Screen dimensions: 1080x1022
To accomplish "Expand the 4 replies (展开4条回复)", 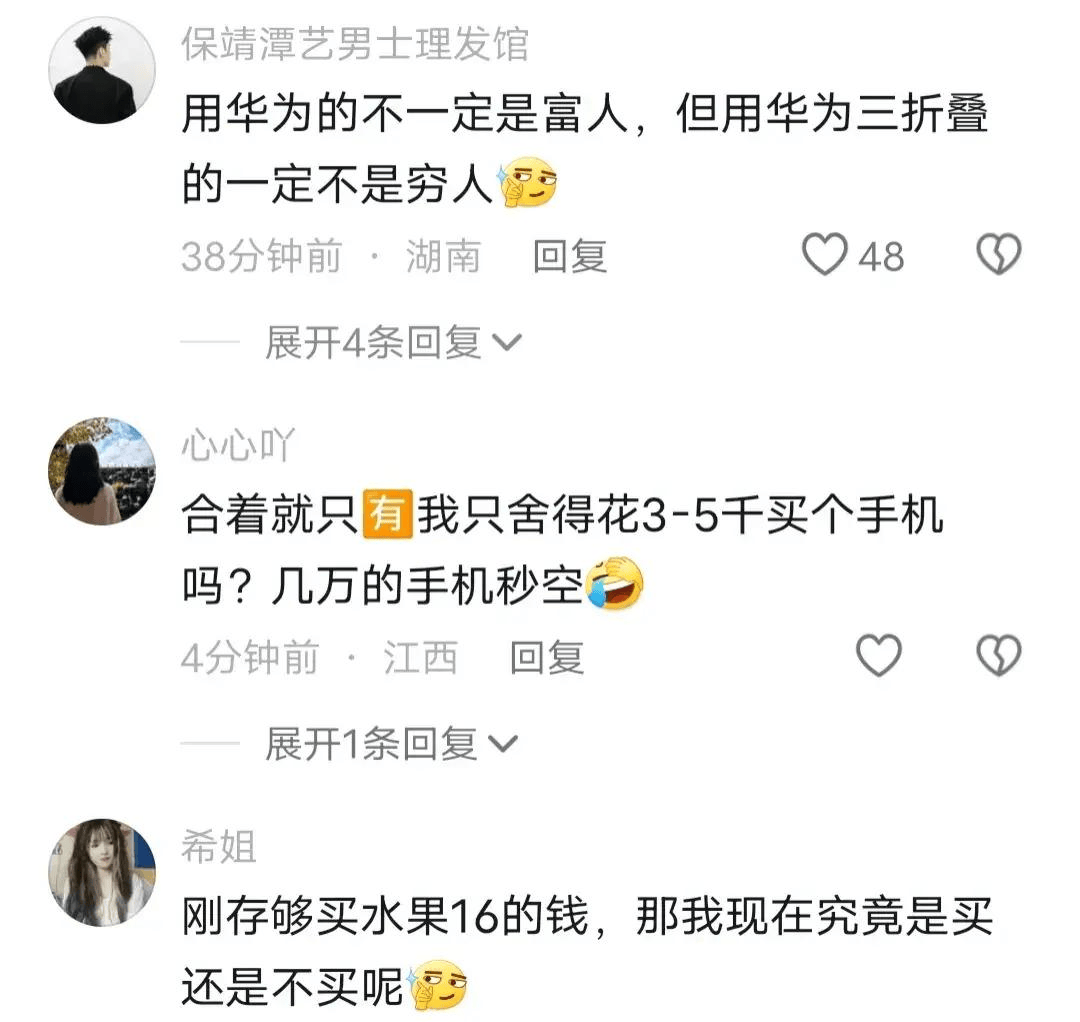I will point(392,344).
